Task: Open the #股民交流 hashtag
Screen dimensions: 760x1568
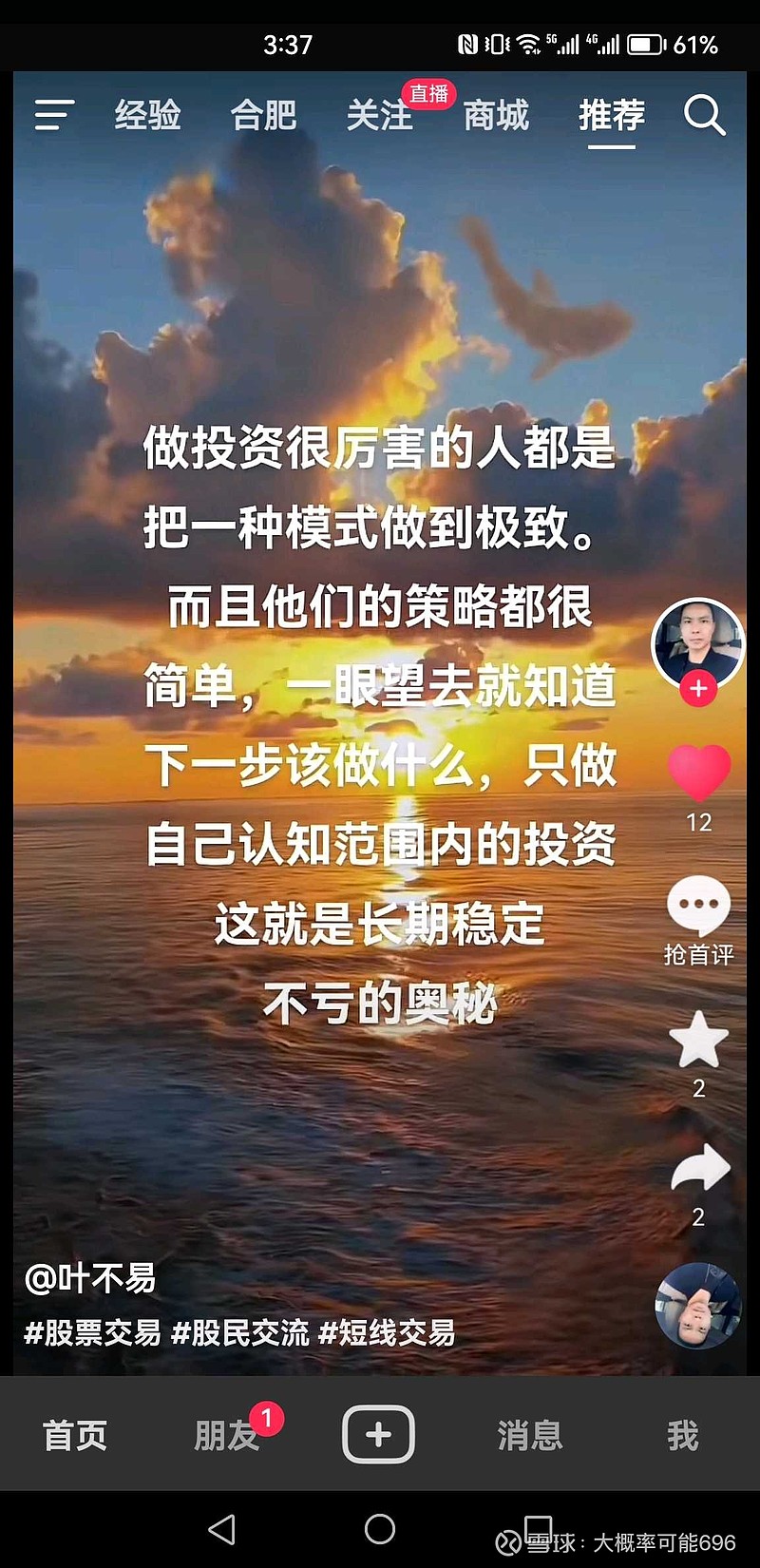Action: click(x=239, y=1333)
